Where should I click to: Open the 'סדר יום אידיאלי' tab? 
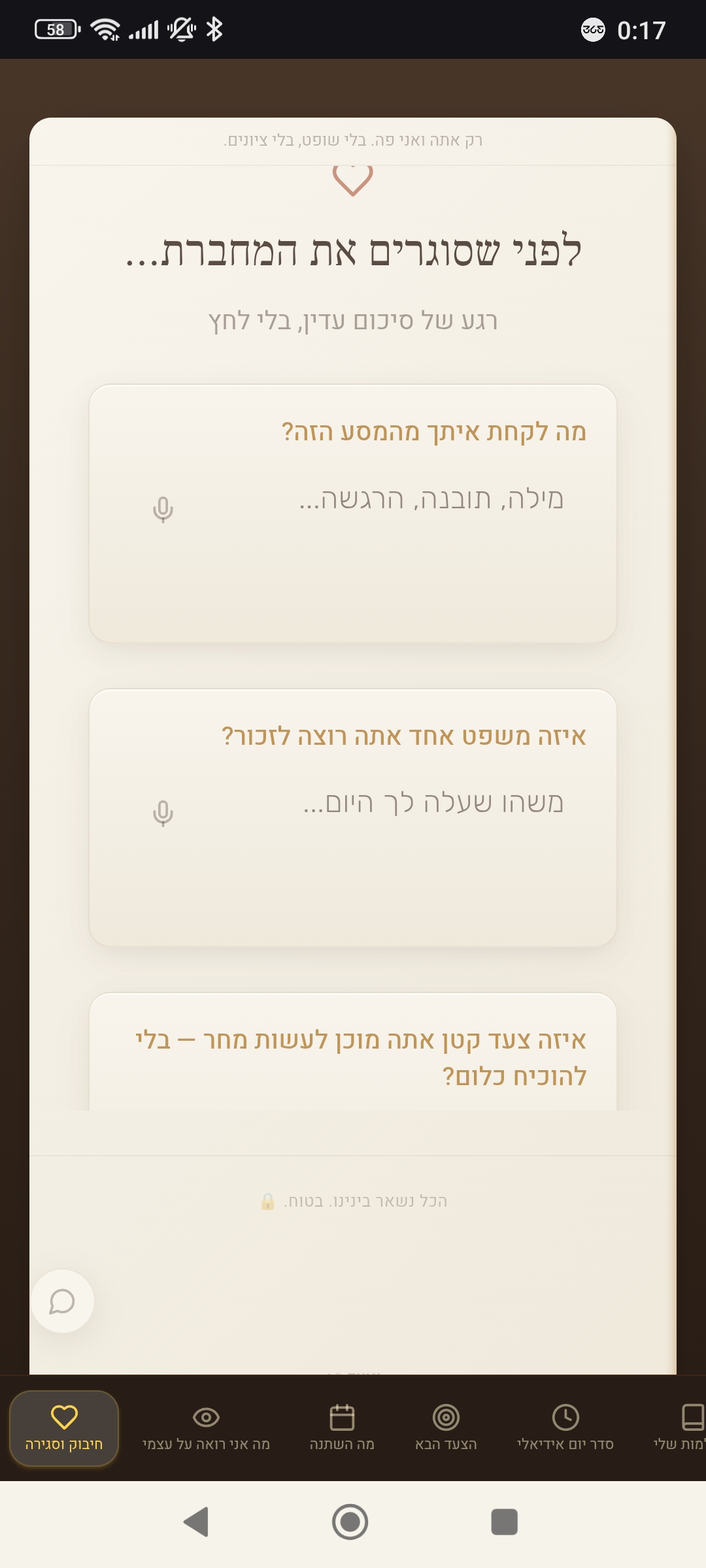coord(565,1428)
